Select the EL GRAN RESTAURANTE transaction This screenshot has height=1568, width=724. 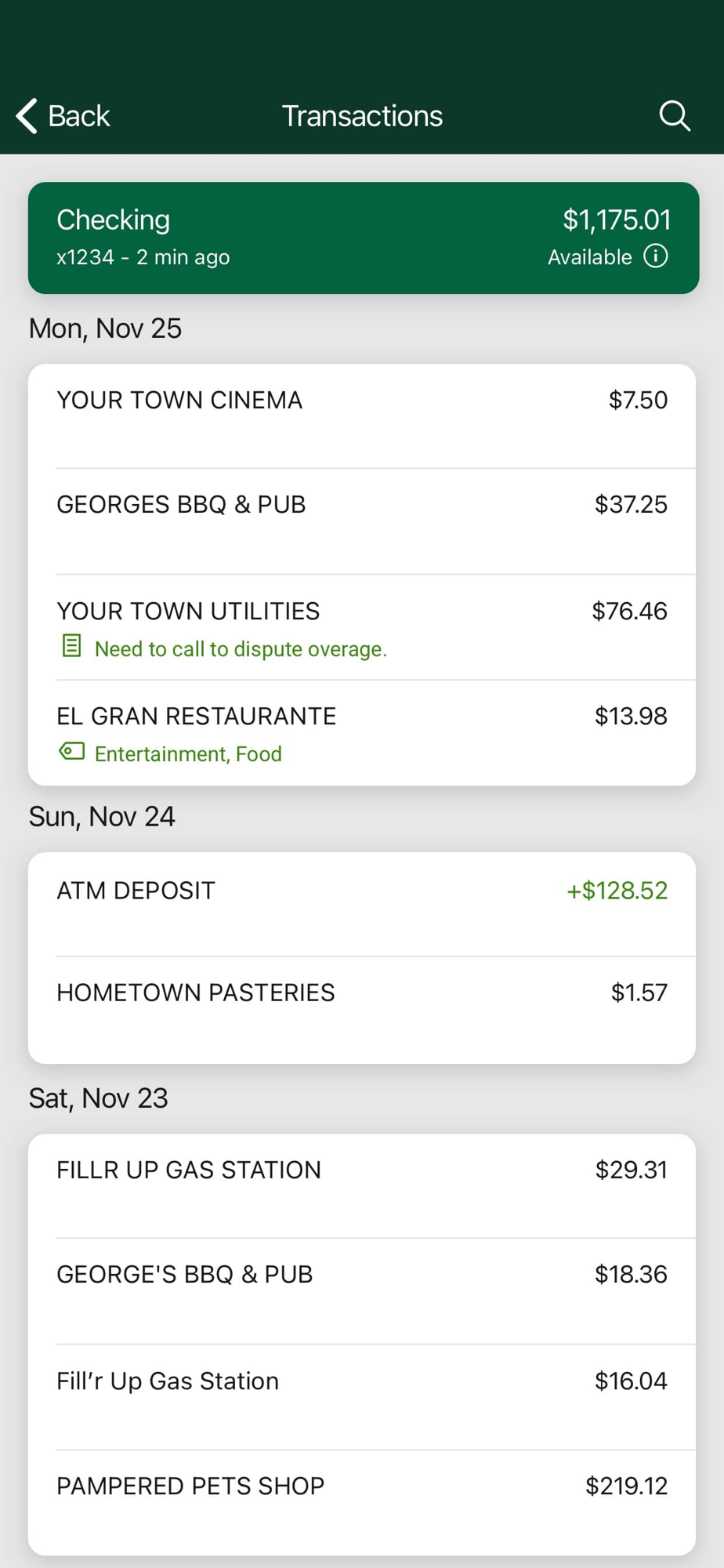(x=362, y=732)
